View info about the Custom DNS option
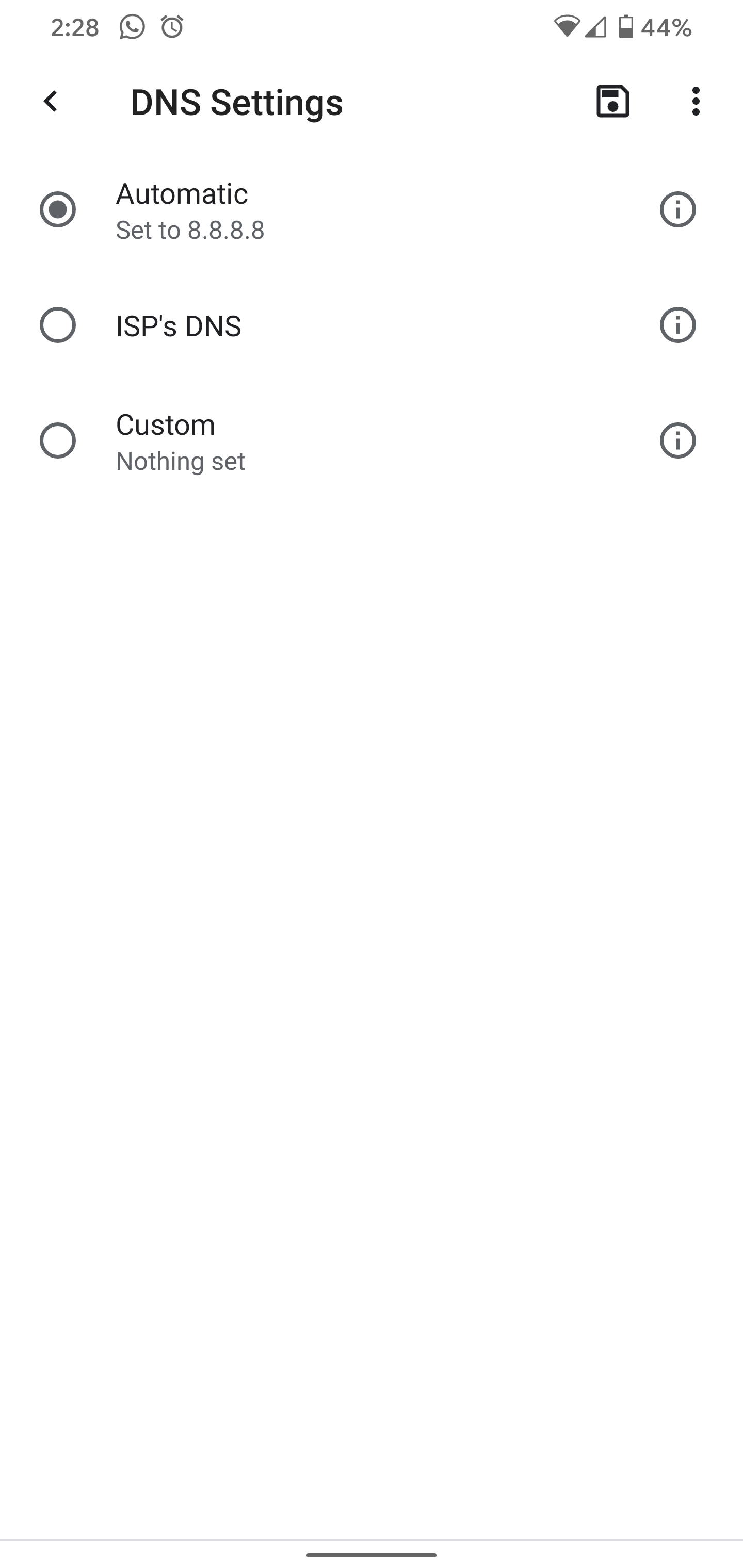743x1568 pixels. (678, 440)
